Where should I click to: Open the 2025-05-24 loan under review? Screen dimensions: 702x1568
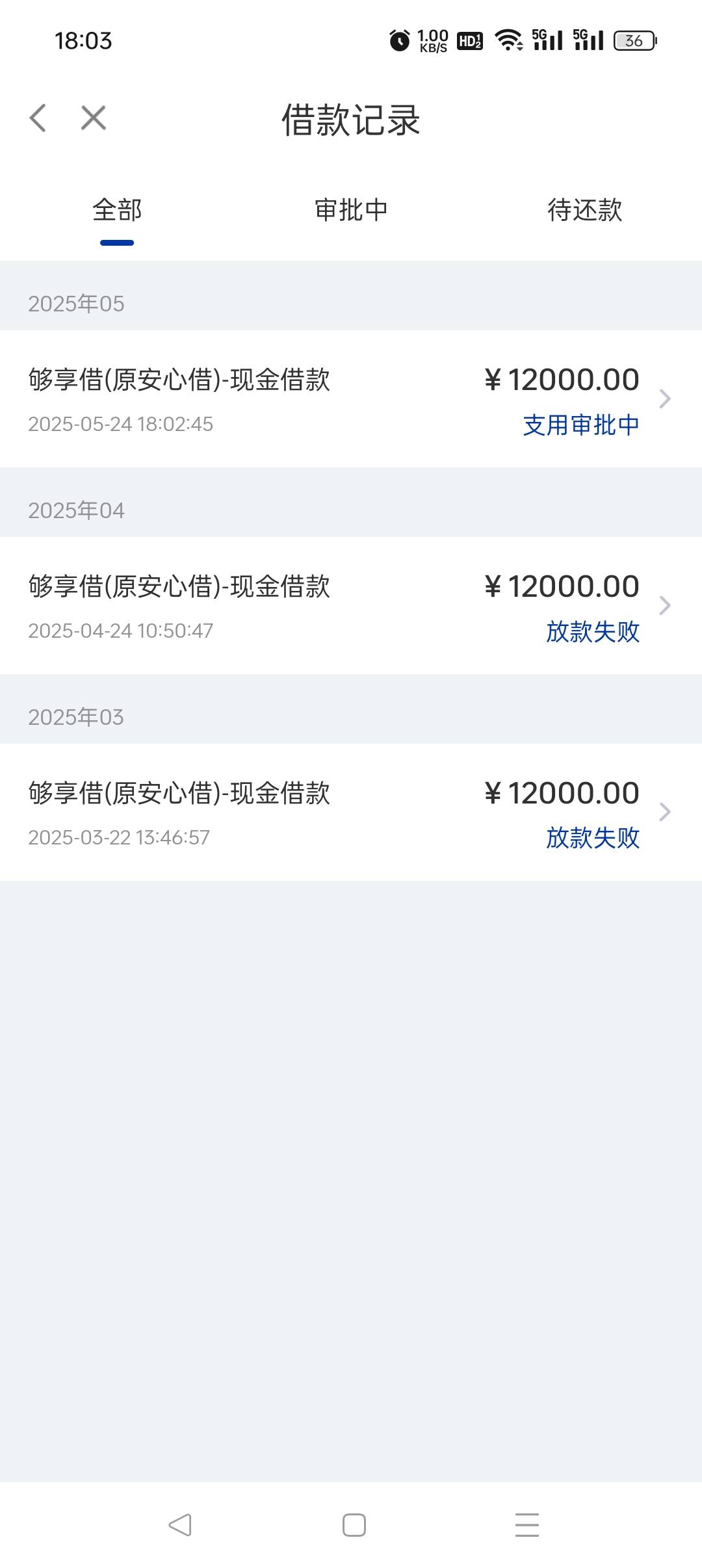point(351,399)
